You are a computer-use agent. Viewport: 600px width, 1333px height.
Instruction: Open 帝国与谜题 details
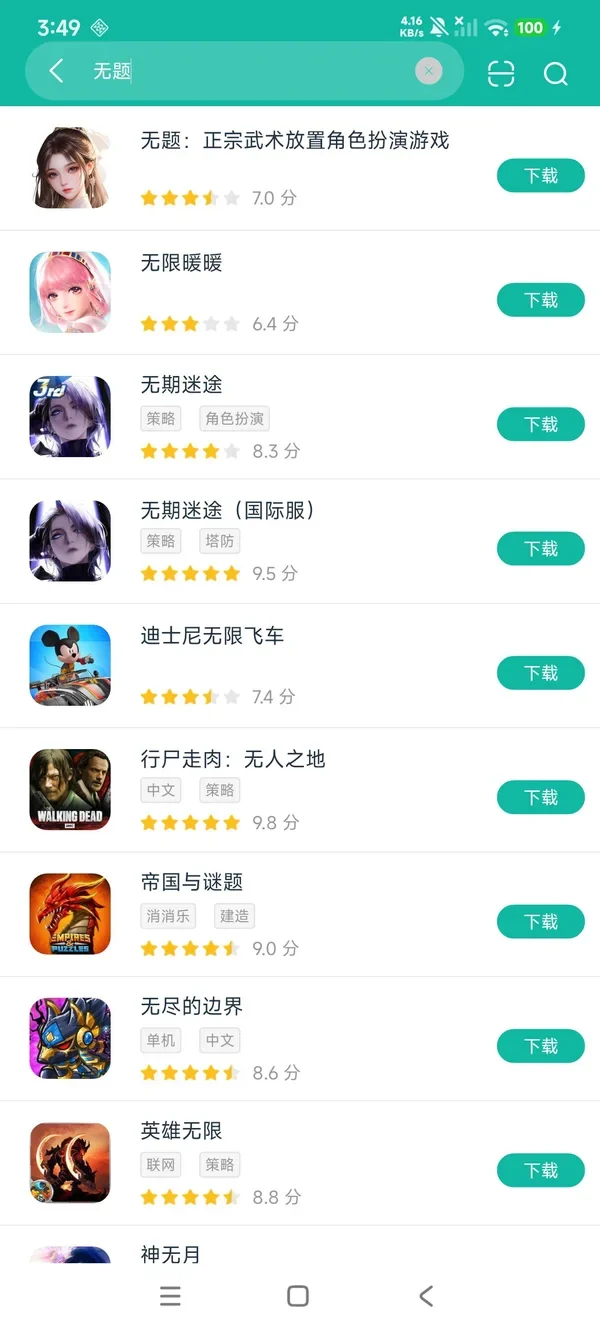(300, 914)
